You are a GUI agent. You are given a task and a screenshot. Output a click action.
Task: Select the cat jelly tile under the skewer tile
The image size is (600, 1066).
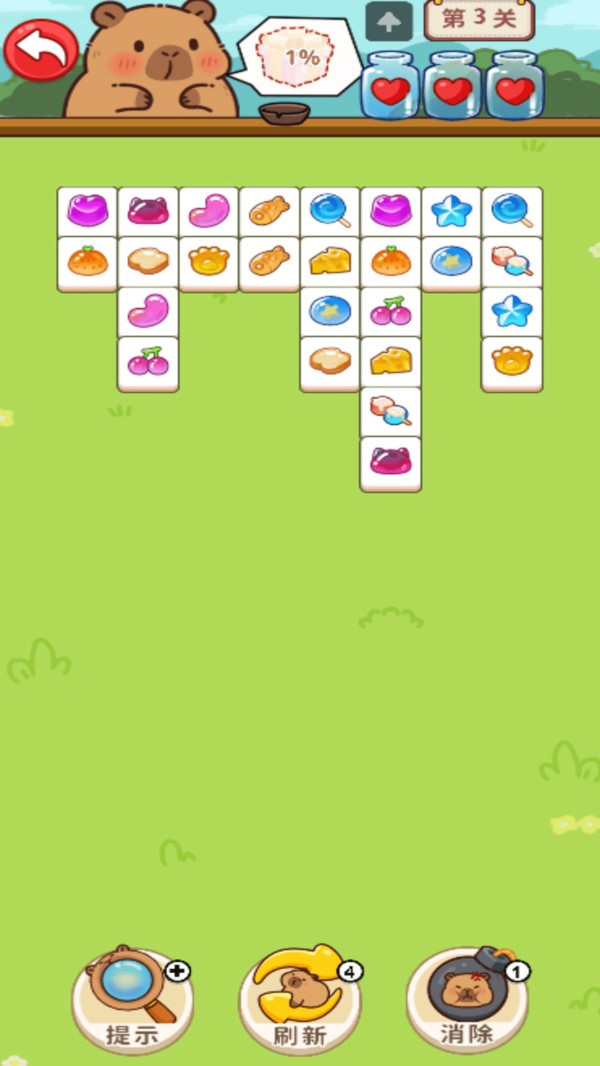coord(391,464)
